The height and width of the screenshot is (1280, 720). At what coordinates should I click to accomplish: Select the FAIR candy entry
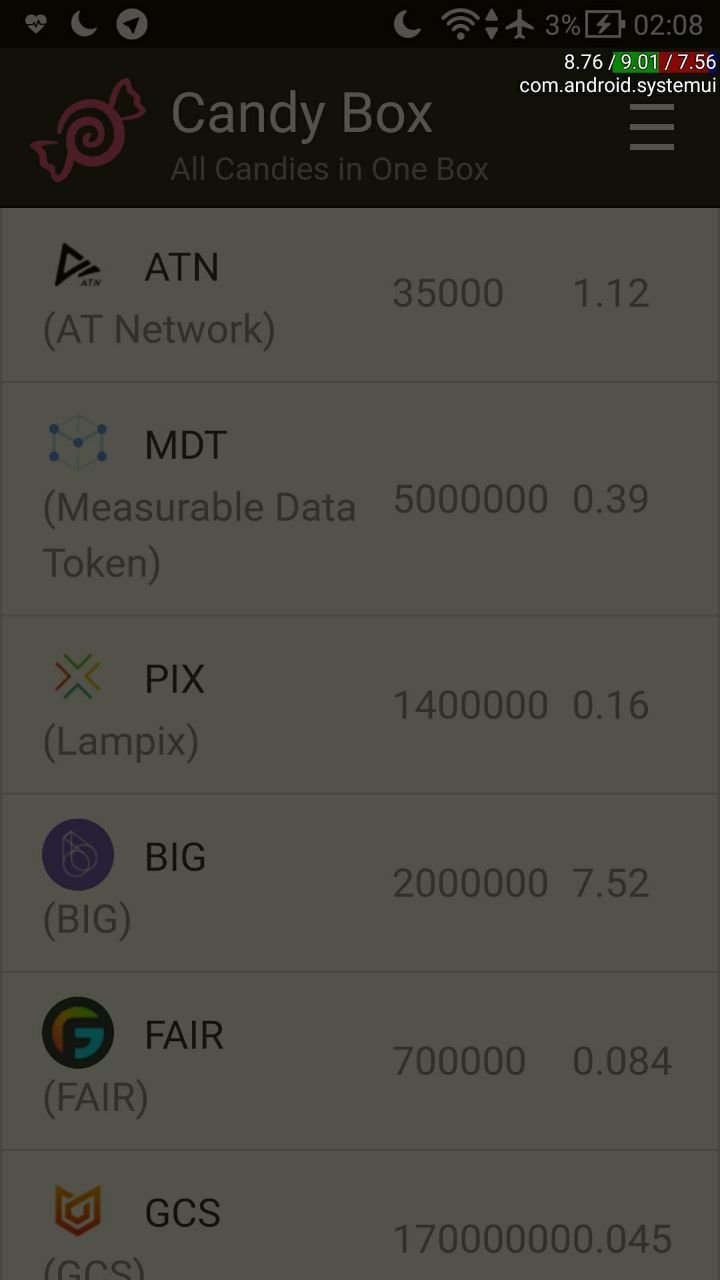[x=360, y=1061]
